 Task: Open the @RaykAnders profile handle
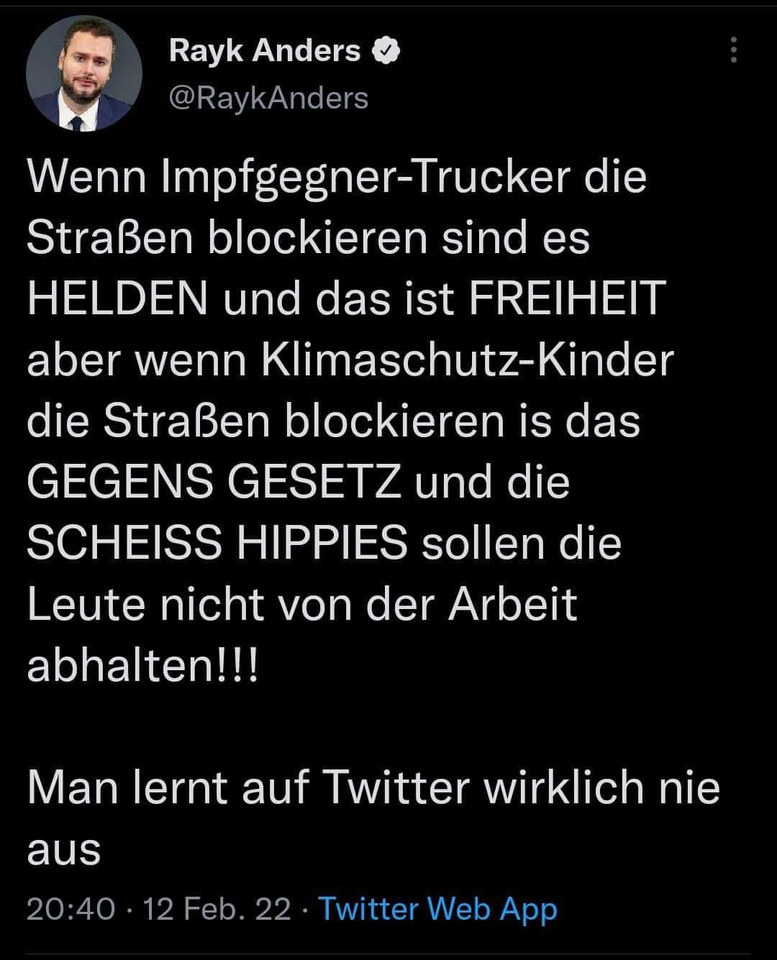click(268, 98)
